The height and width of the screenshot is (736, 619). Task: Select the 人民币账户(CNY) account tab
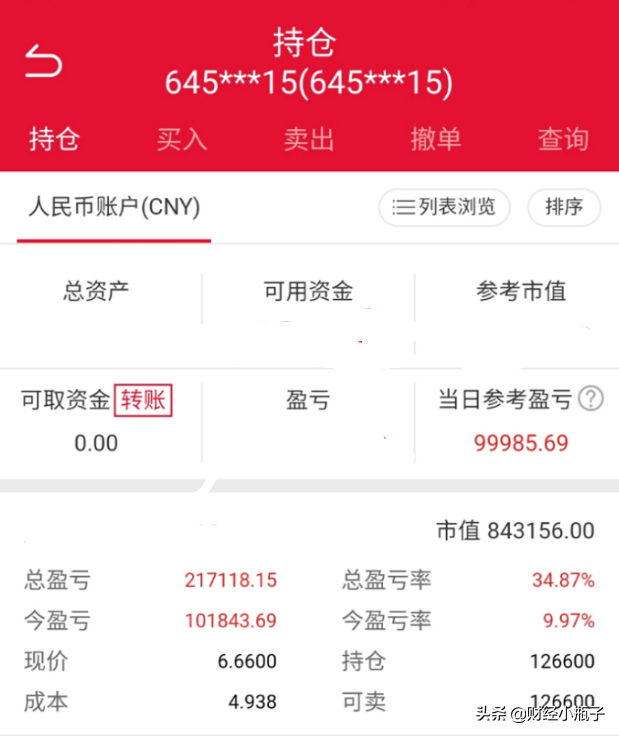114,207
